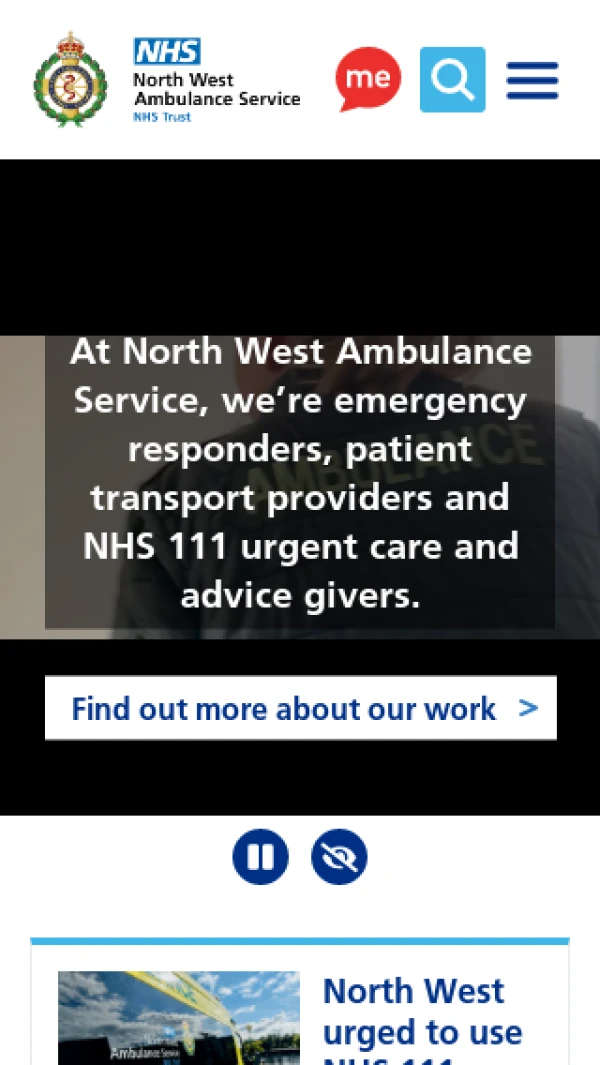Go to North West Ambulance Service homepage
The height and width of the screenshot is (1065, 600).
coord(167,80)
